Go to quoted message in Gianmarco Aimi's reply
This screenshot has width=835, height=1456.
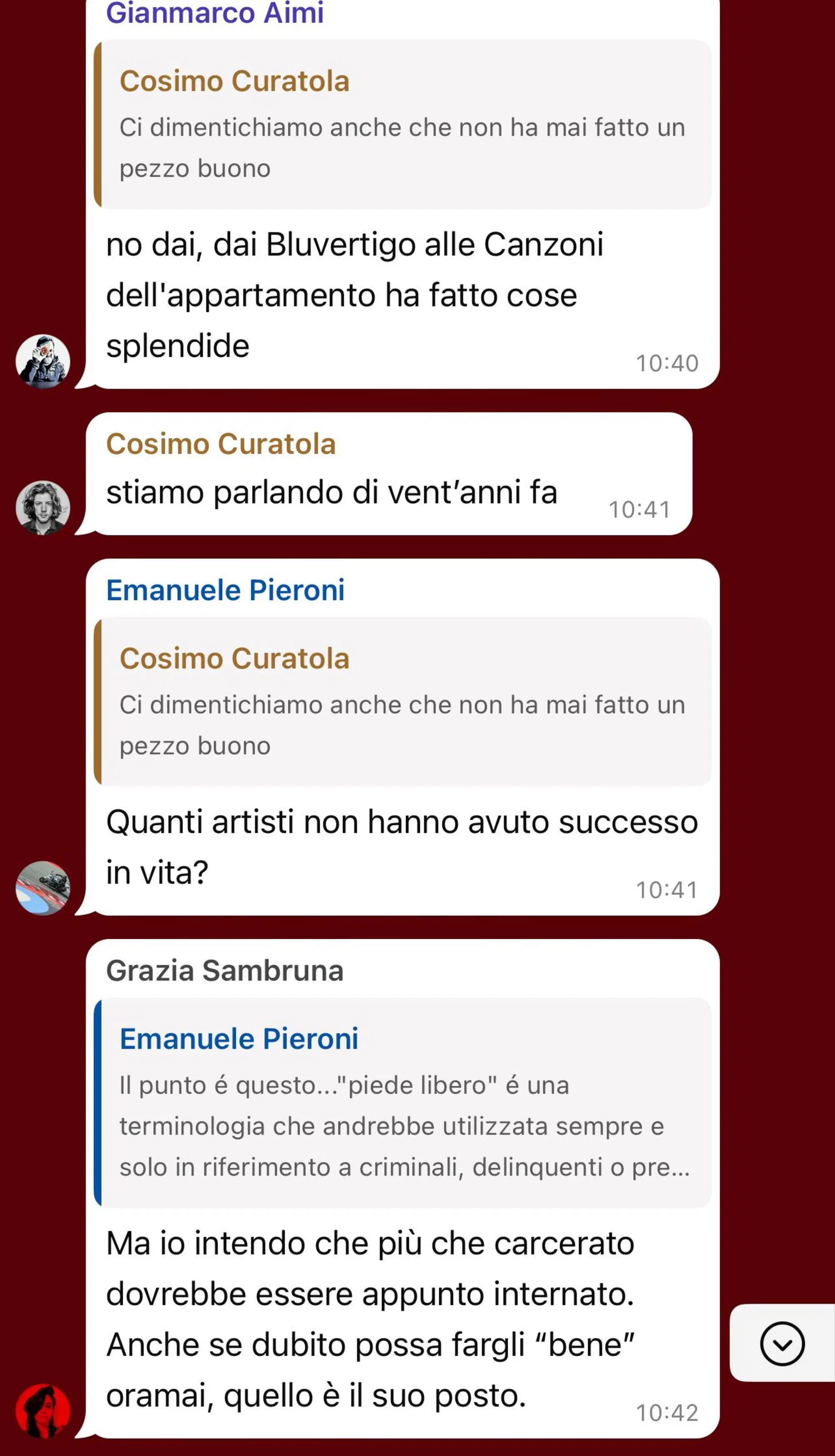click(402, 124)
